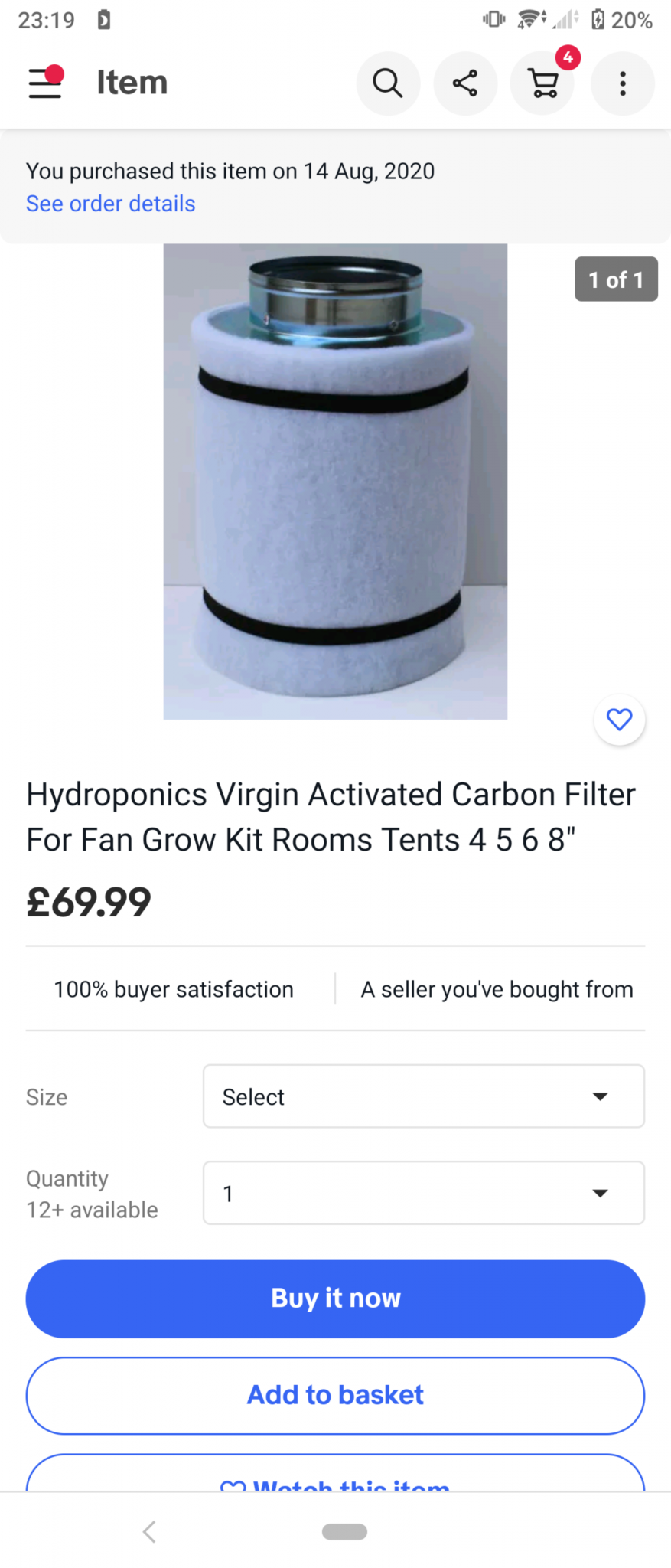Tap Buy it now
Viewport: 671px width, 1568px height.
tap(335, 1298)
